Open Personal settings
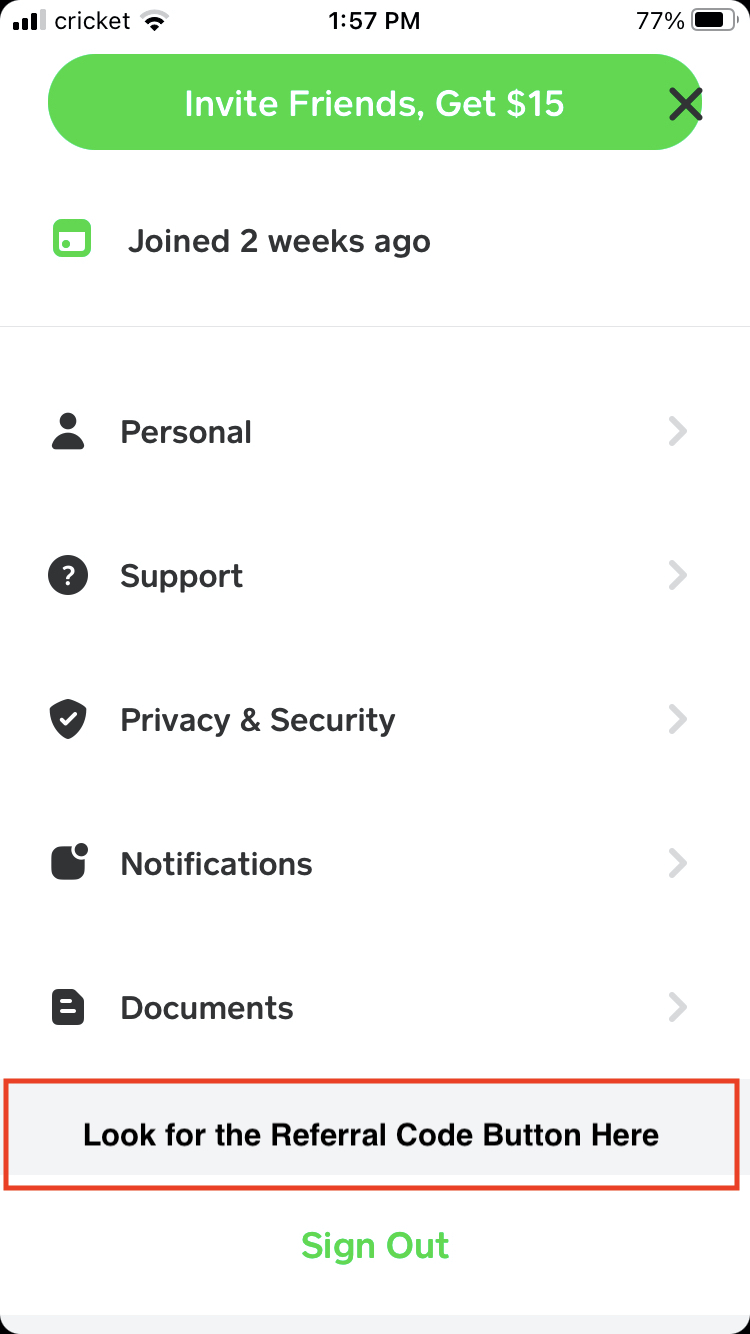The height and width of the screenshot is (1334, 750). click(x=375, y=432)
